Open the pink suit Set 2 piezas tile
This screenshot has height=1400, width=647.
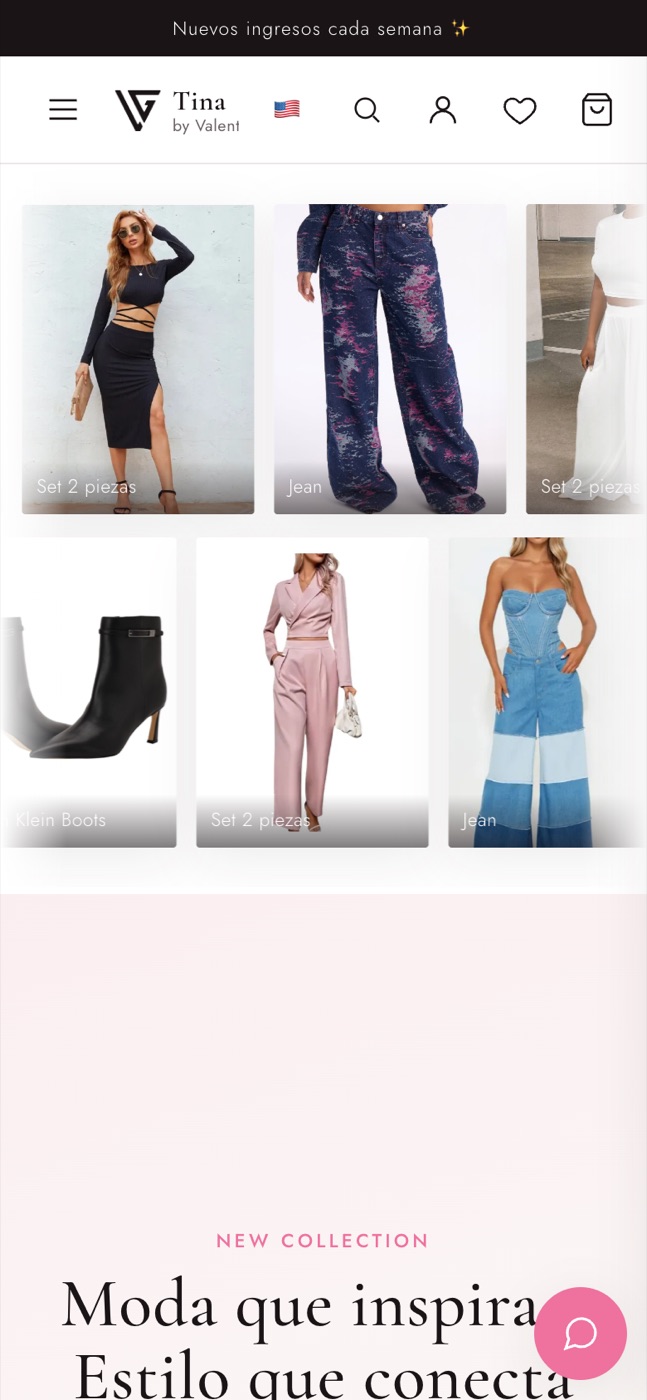pos(312,692)
